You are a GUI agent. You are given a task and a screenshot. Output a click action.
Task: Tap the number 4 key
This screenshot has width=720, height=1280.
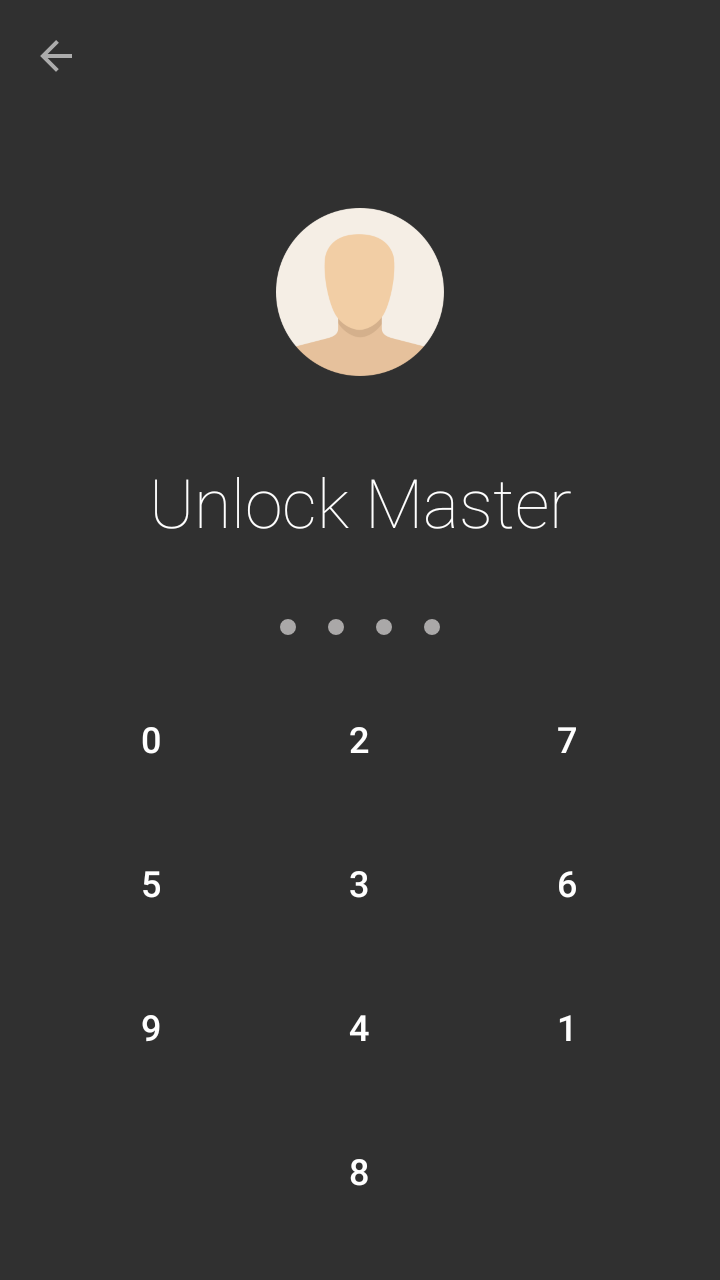point(359,1029)
